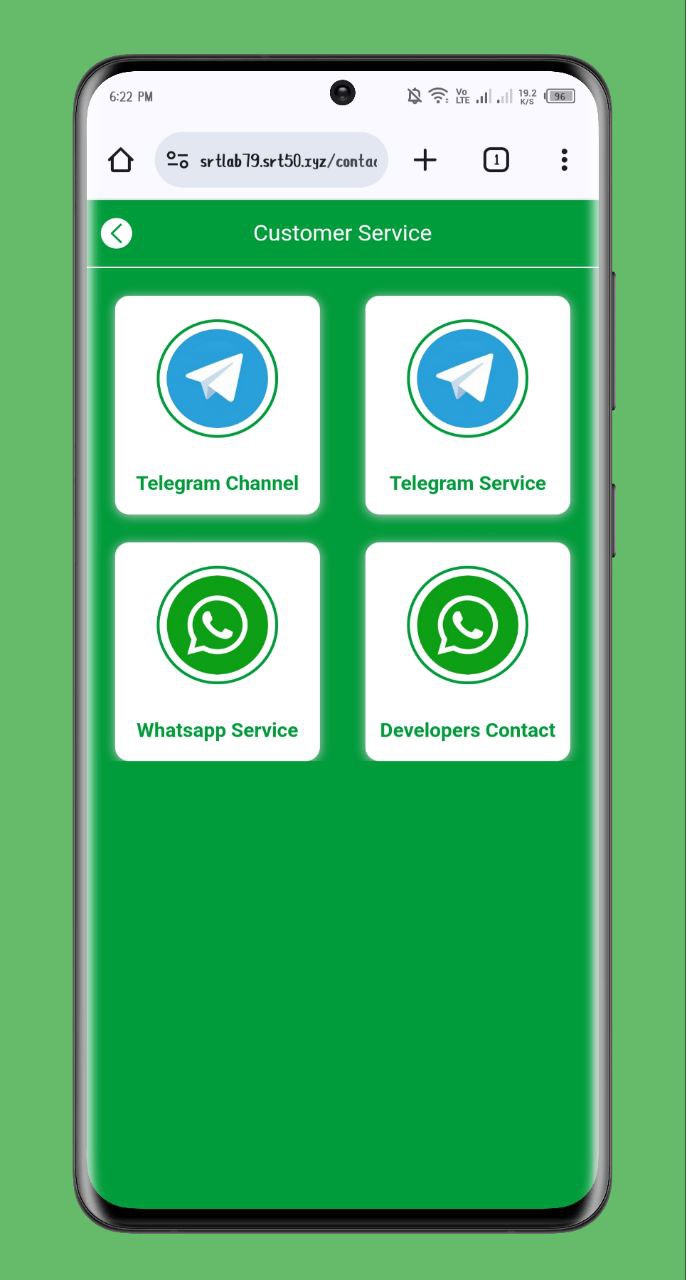Open the Whatsapp Service card
This screenshot has height=1280, width=686.
tap(217, 651)
